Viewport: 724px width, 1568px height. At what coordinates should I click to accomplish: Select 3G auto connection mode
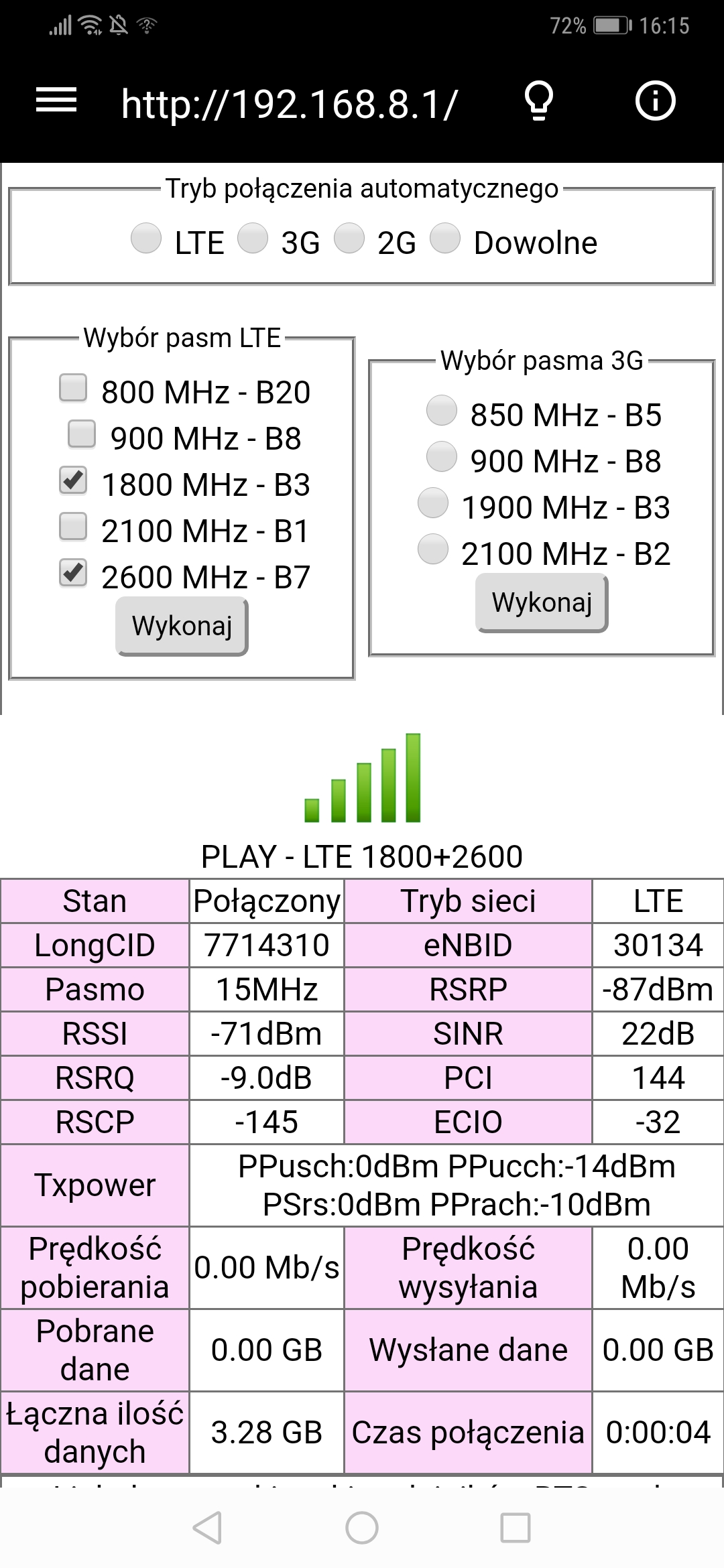(x=253, y=238)
